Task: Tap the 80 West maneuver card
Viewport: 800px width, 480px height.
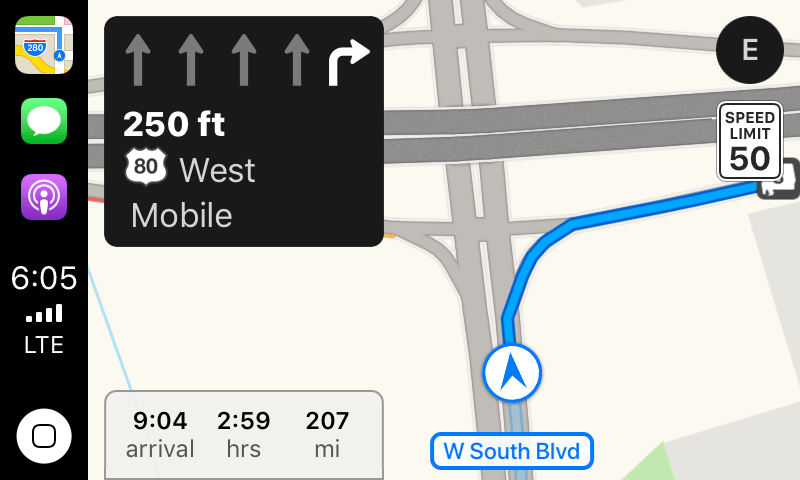Action: 244,131
